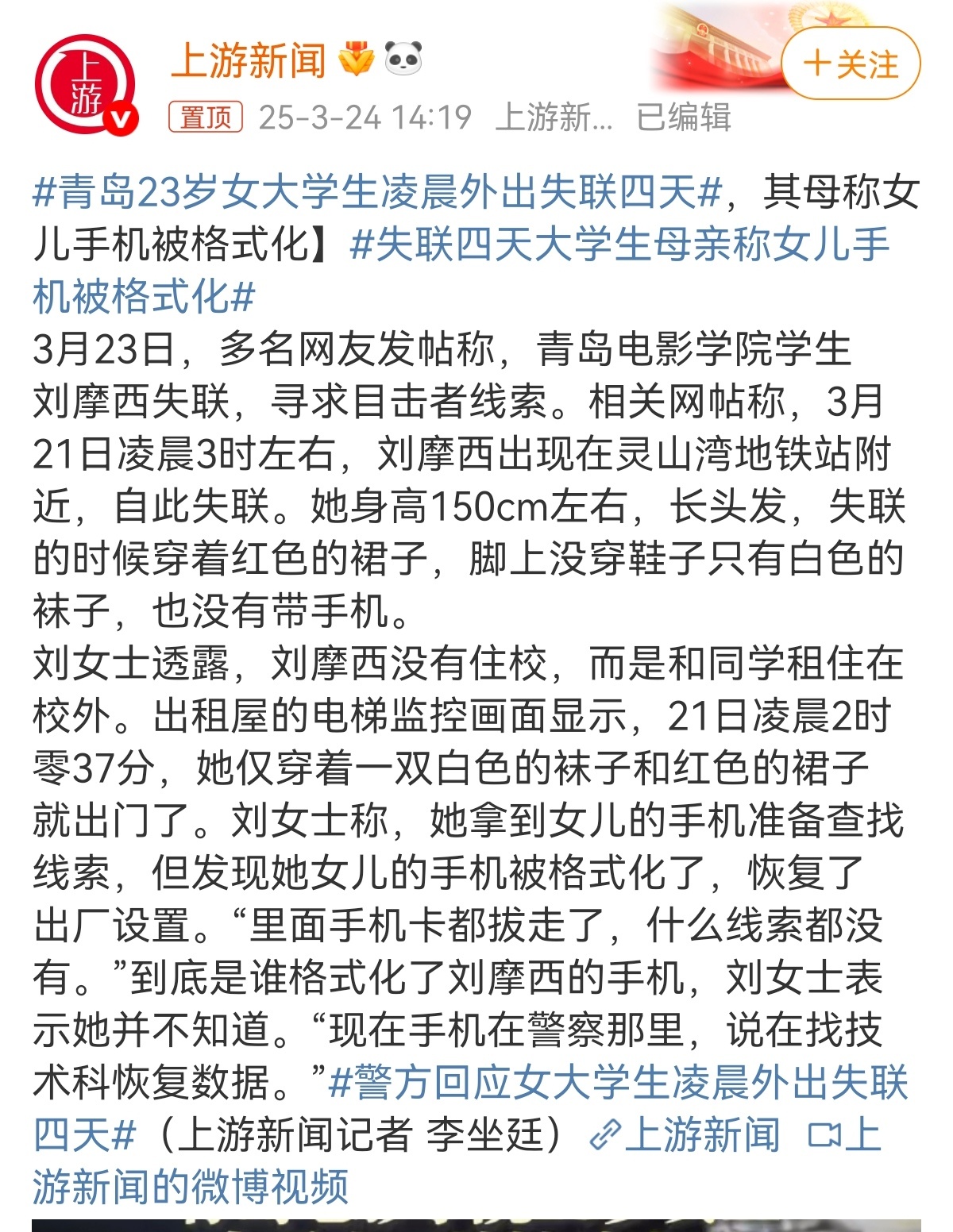Open the 上游新闻 account name
This screenshot has height=1232, width=953.
[x=249, y=60]
